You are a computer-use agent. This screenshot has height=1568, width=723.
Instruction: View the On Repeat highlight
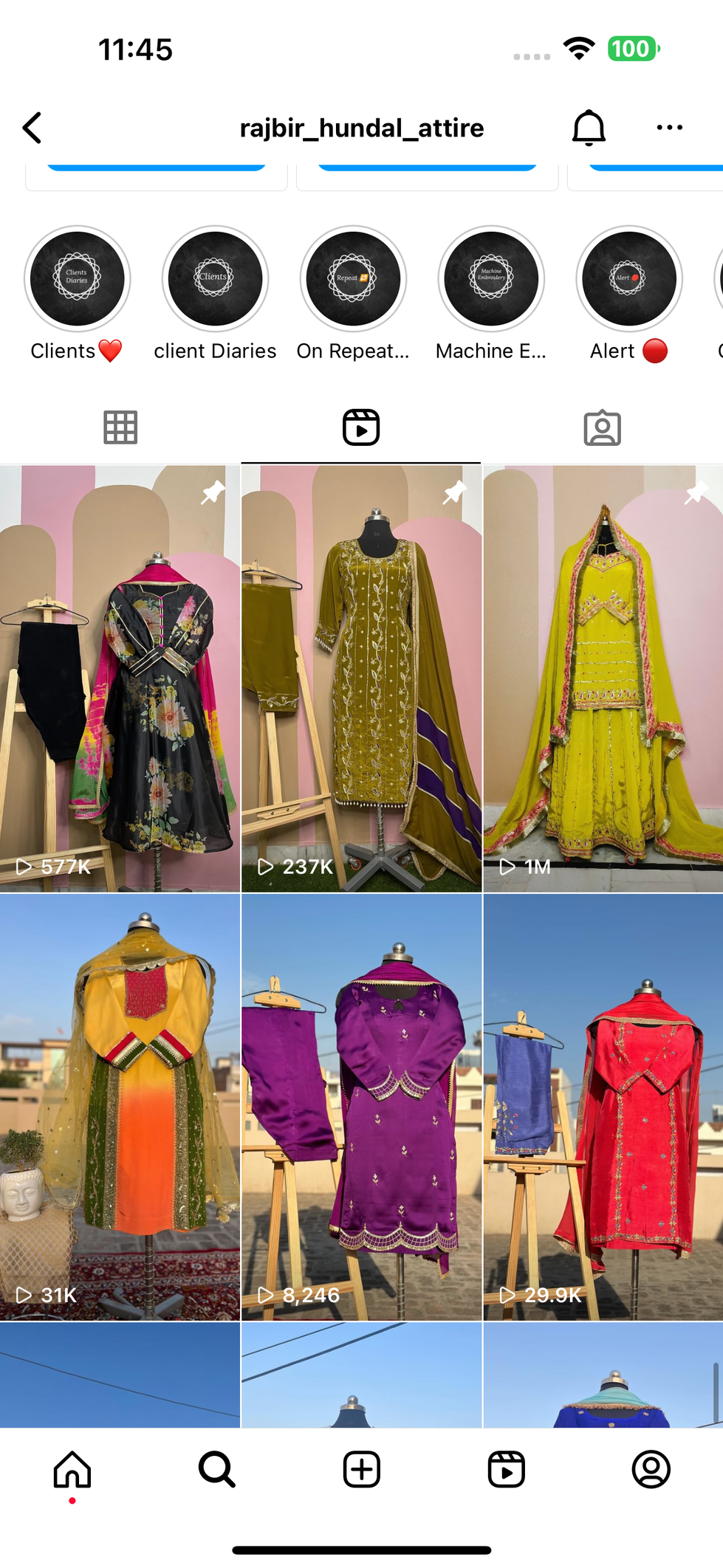point(353,279)
